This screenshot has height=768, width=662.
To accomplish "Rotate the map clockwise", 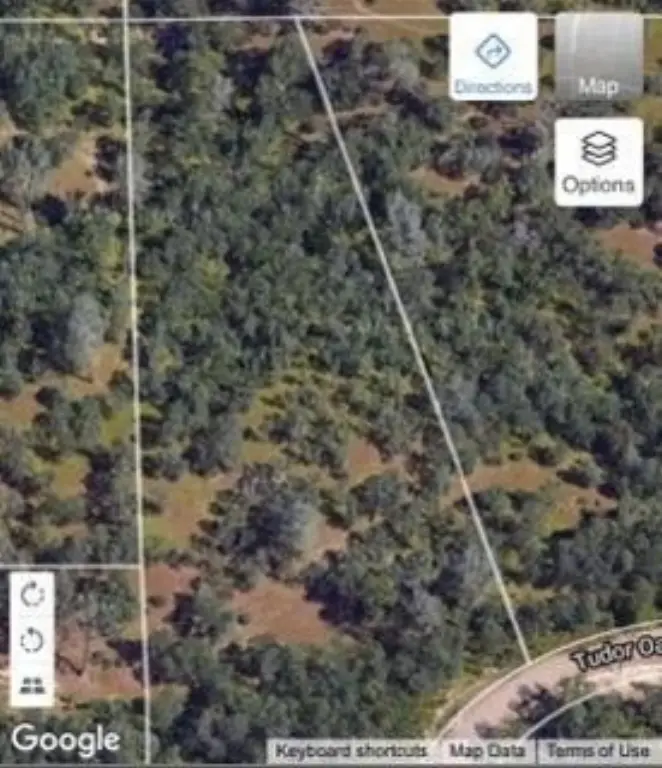I will tap(32, 595).
